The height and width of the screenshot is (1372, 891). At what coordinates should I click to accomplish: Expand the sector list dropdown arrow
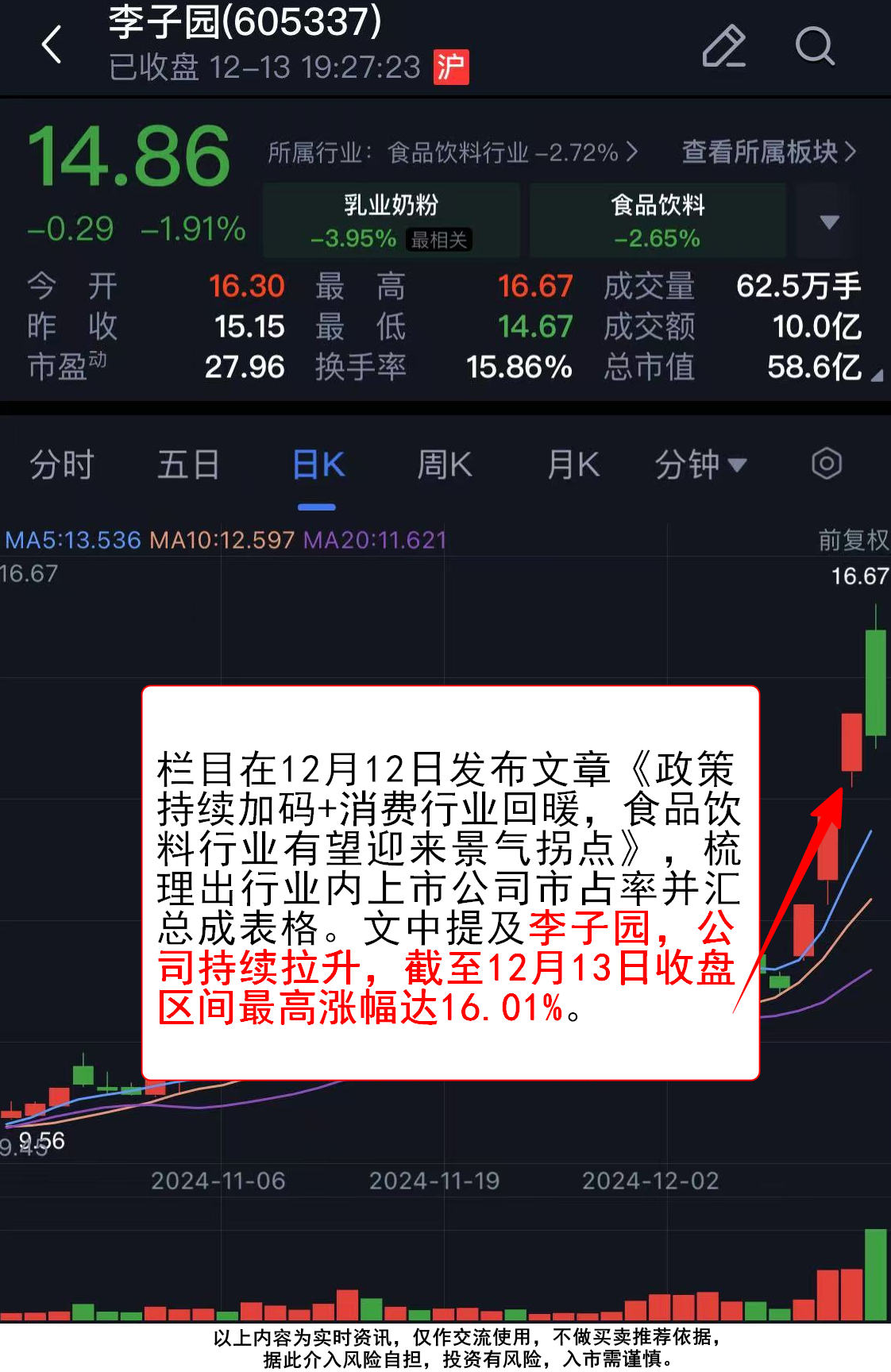[829, 222]
